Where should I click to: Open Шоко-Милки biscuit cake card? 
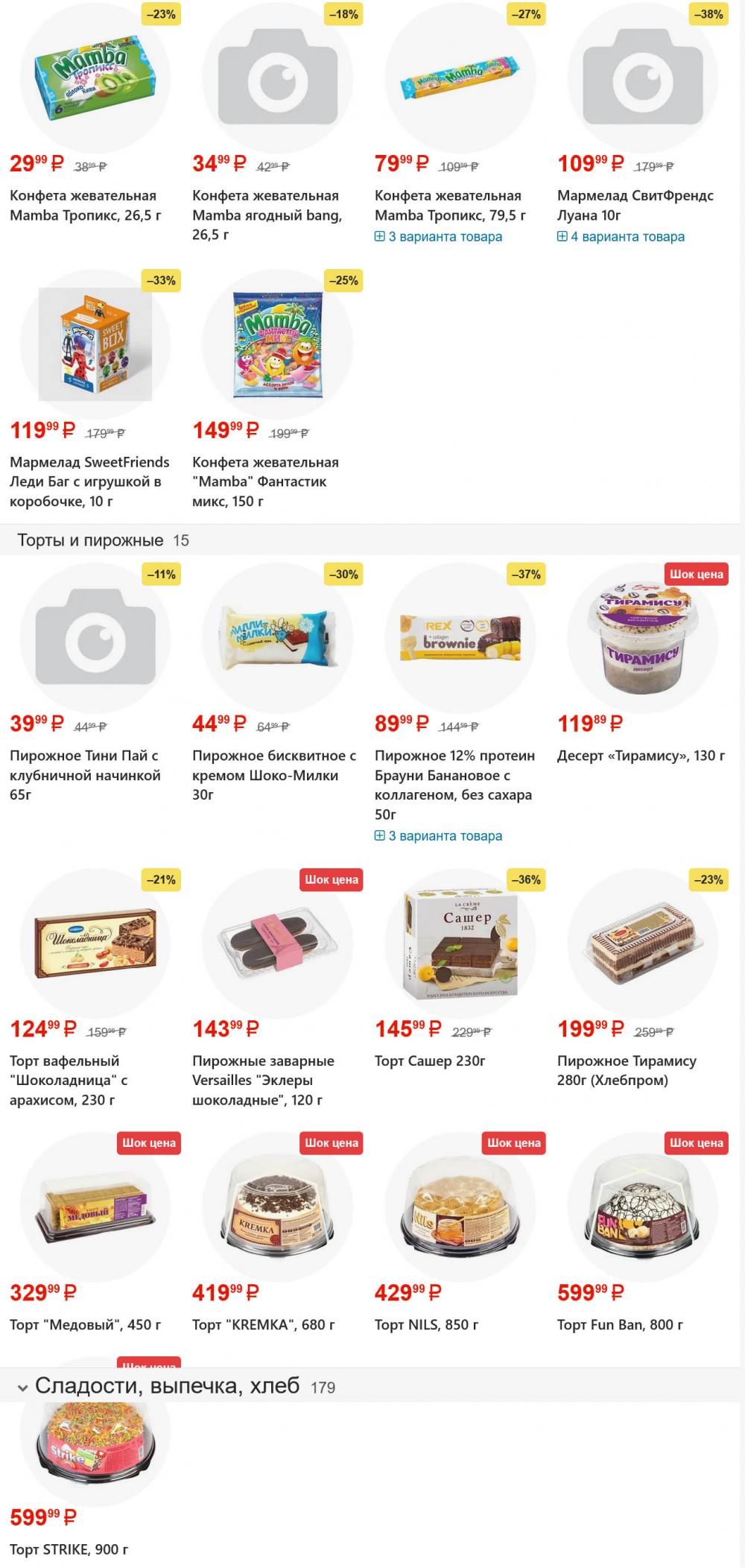pos(274,775)
